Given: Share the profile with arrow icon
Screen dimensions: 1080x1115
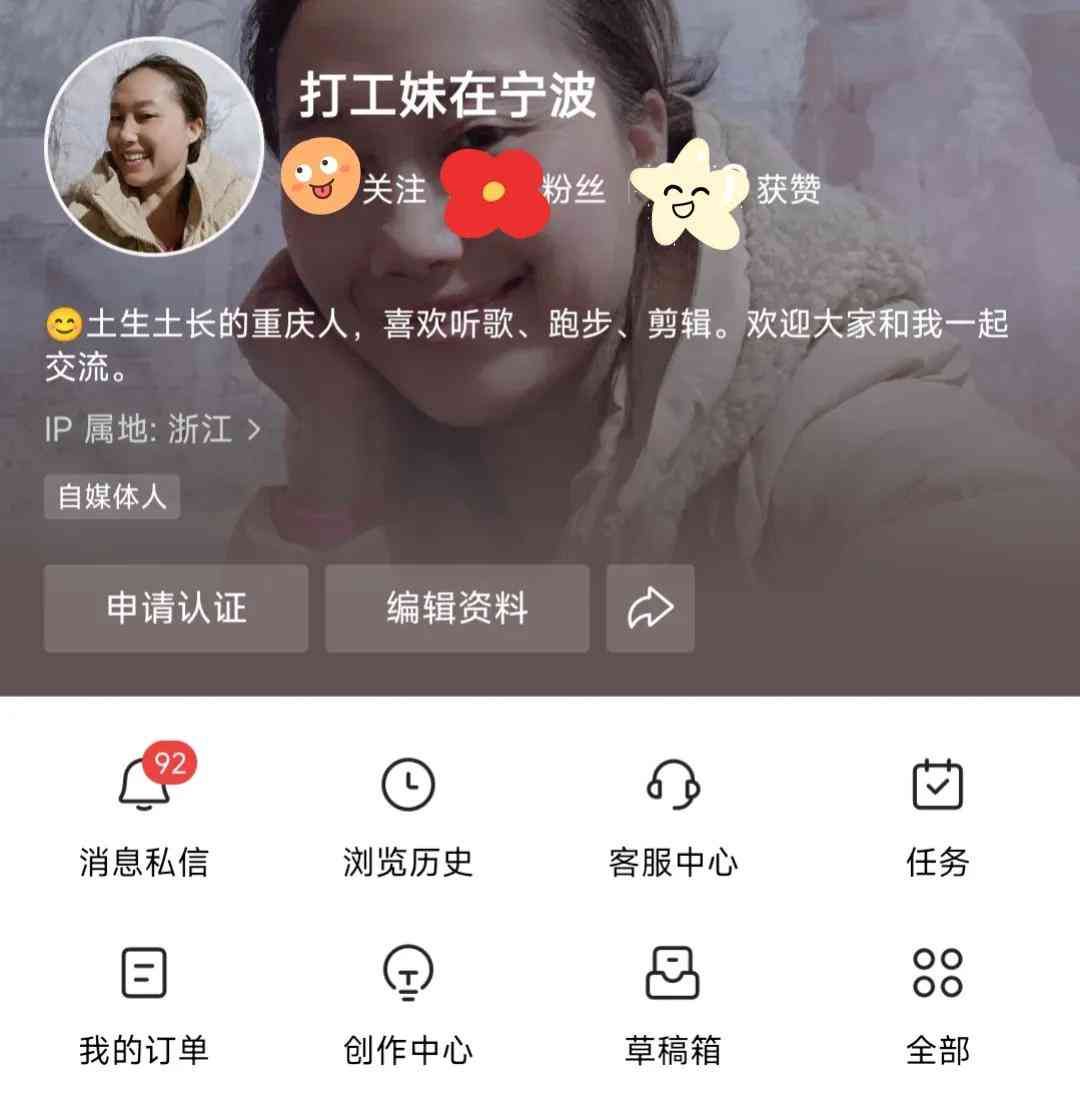Looking at the screenshot, I should (650, 608).
